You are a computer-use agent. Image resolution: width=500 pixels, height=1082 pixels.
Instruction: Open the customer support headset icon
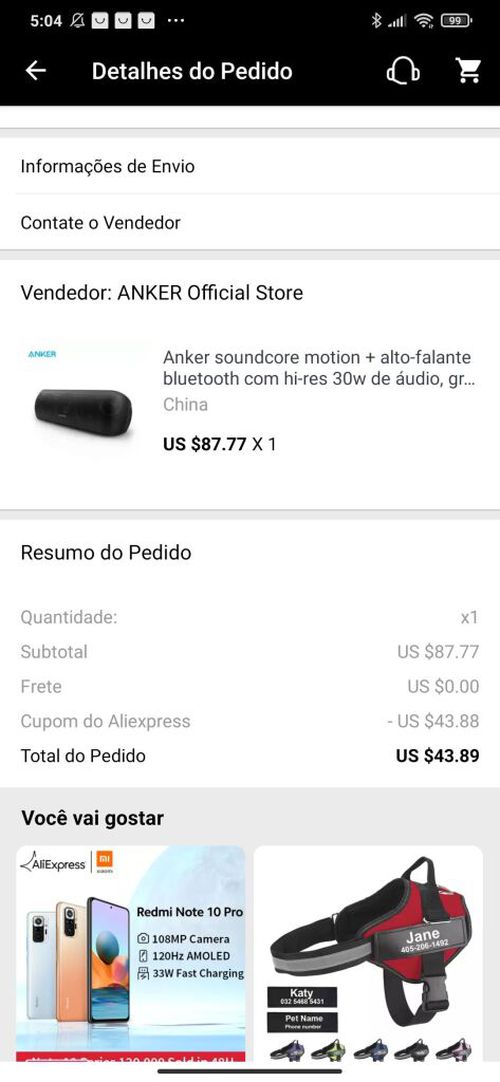click(x=403, y=71)
